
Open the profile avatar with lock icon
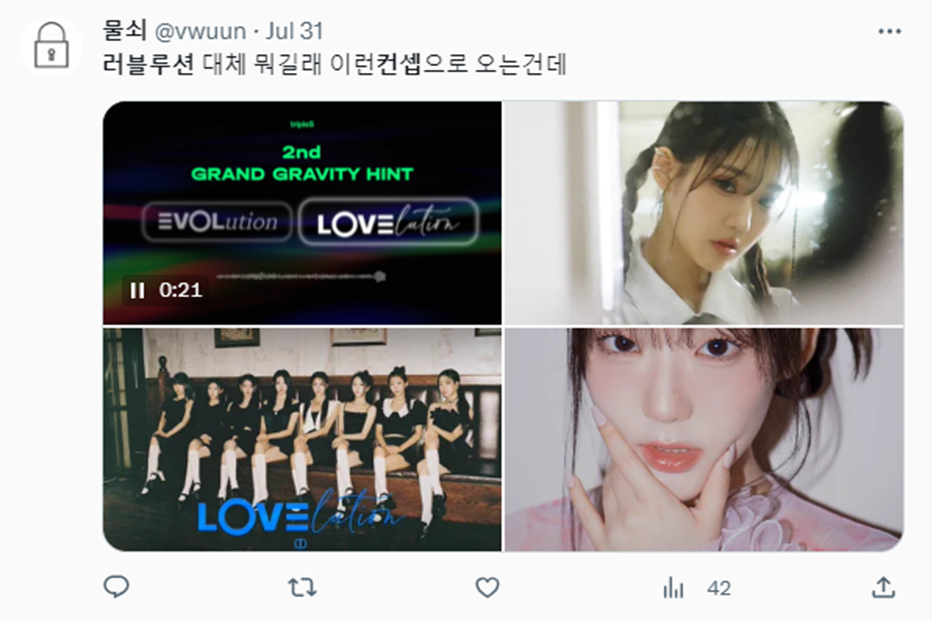coord(50,47)
